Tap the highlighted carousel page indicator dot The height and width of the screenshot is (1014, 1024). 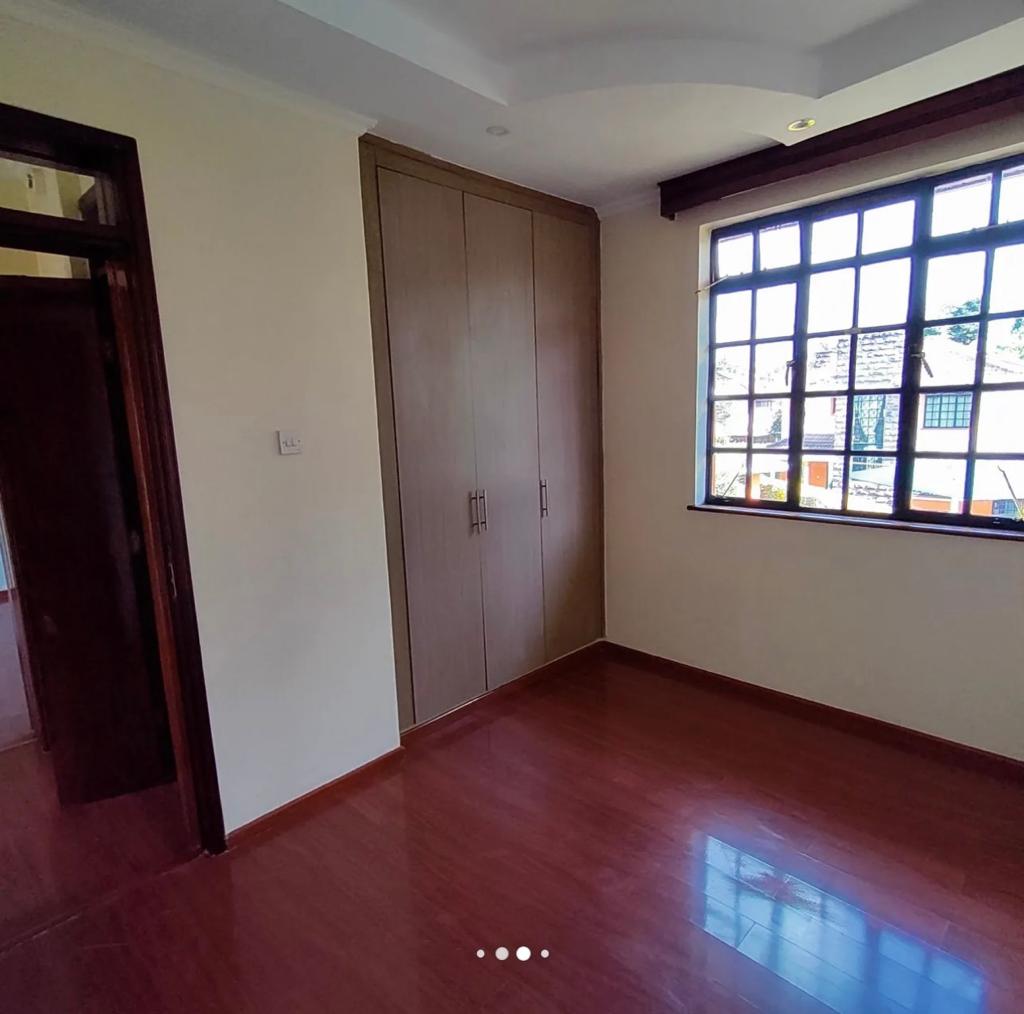[523, 953]
